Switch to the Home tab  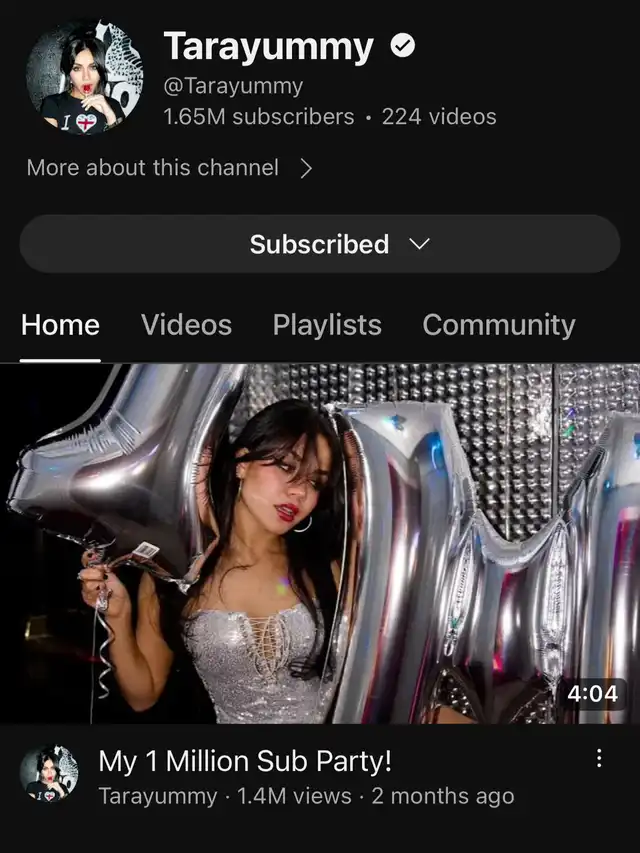pyautogui.click(x=60, y=325)
